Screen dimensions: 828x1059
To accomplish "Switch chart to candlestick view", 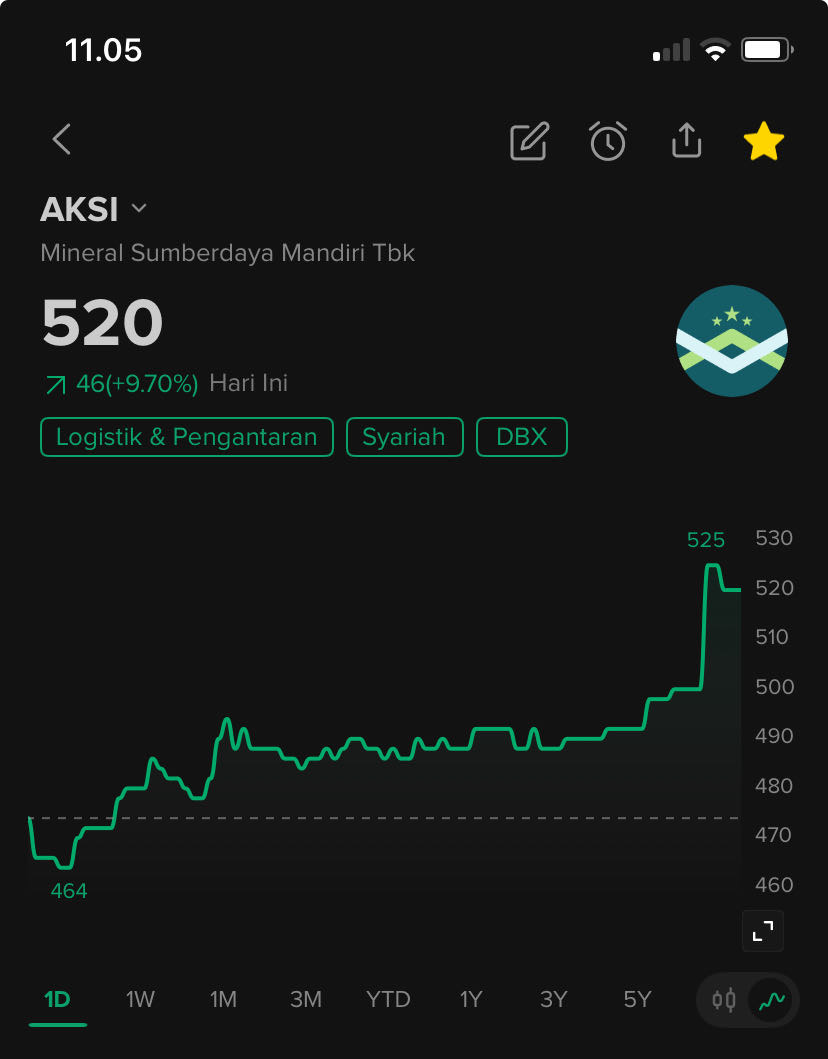I will pos(721,999).
